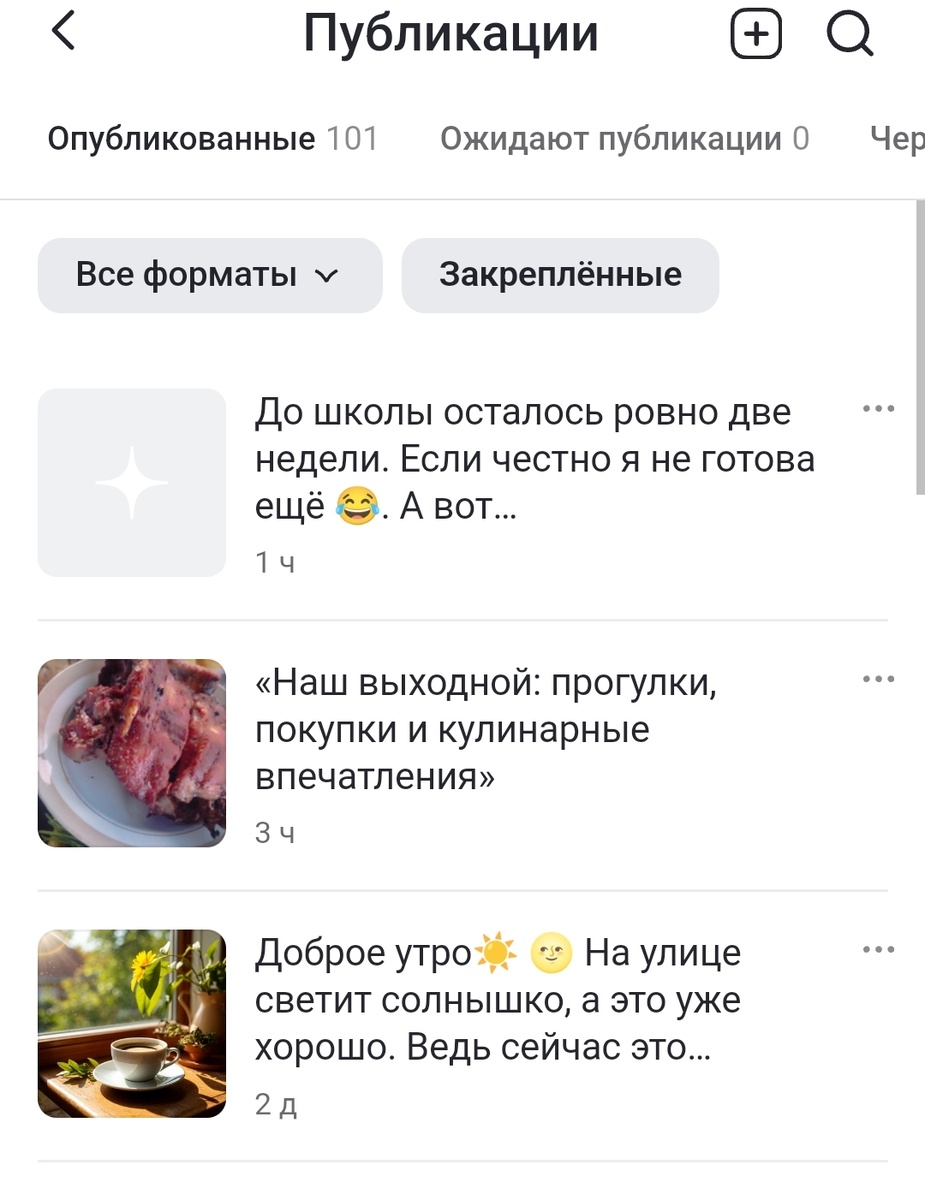Toggle the «Закреплённые» filter chip

pyautogui.click(x=560, y=274)
